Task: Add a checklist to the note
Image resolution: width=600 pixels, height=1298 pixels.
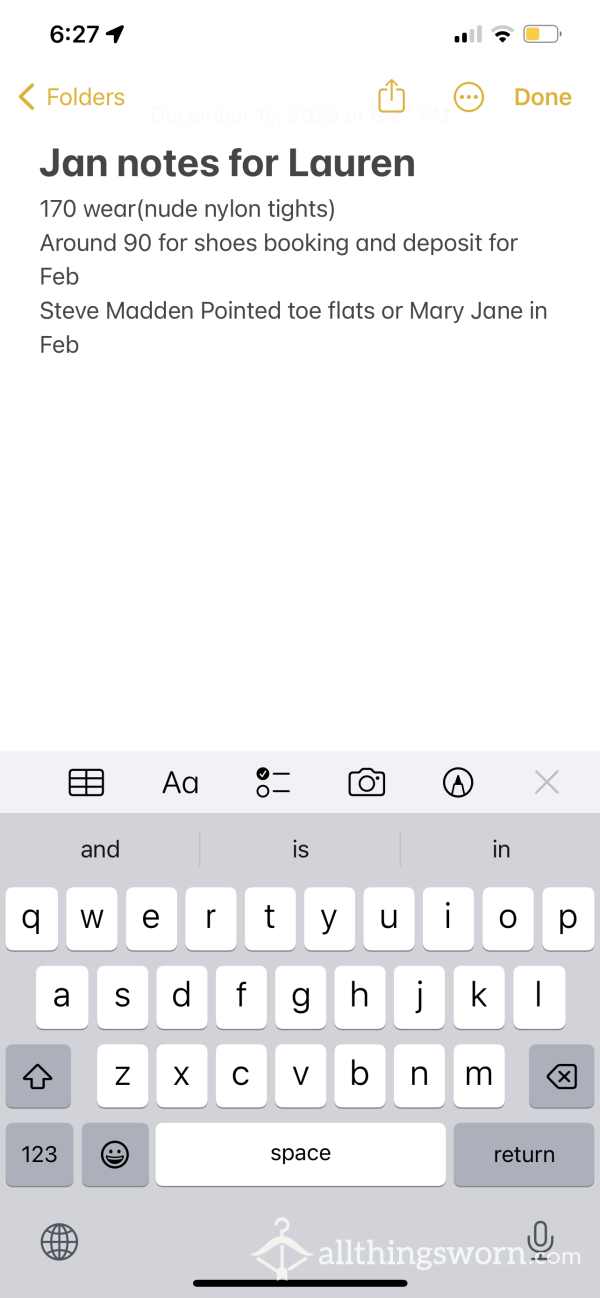Action: (273, 782)
